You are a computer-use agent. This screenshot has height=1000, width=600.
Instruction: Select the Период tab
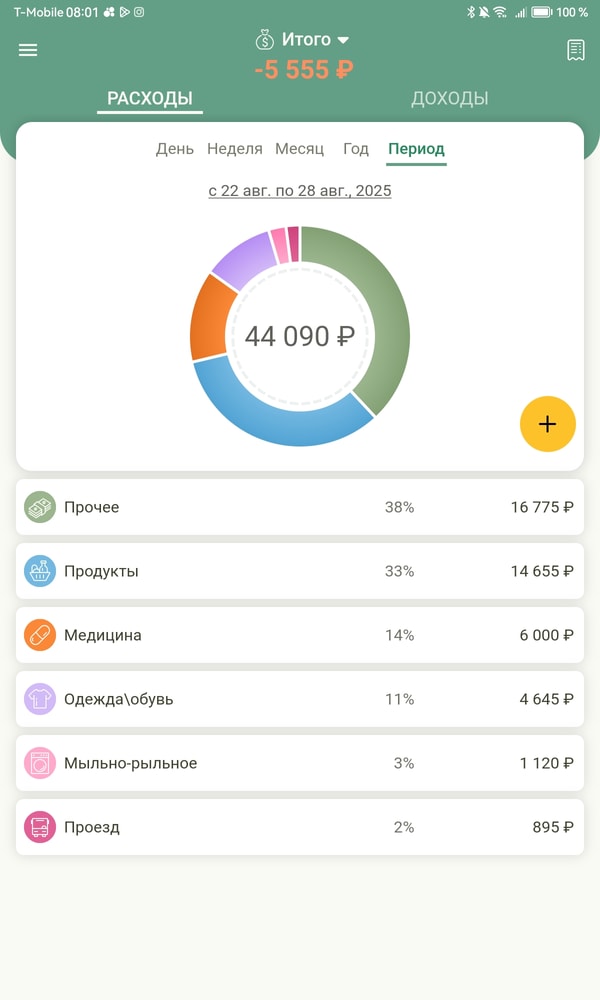click(416, 149)
